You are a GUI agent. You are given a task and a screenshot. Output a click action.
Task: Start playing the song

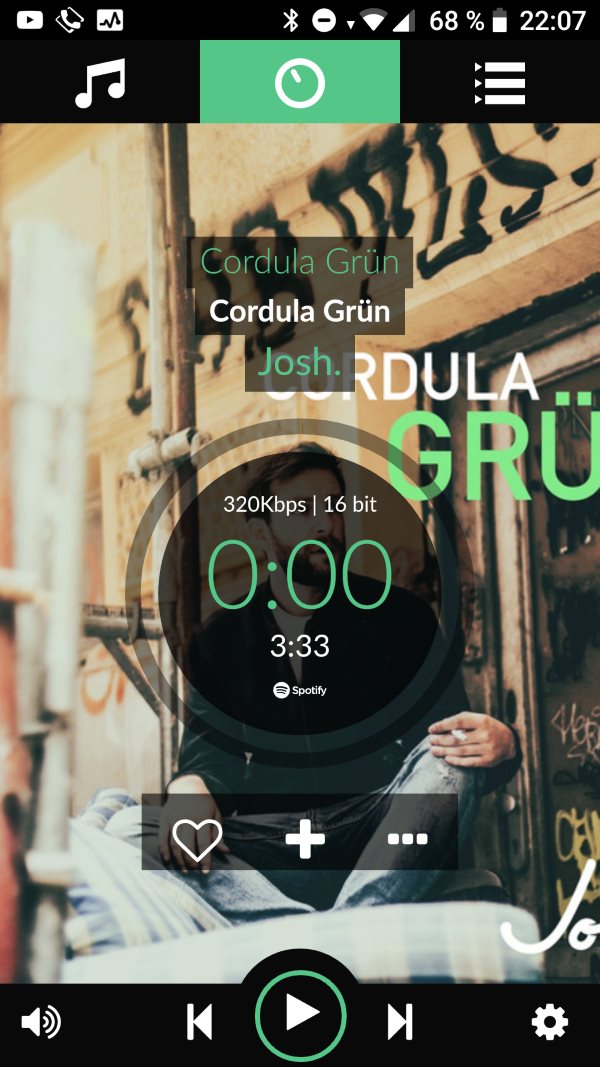[301, 1014]
